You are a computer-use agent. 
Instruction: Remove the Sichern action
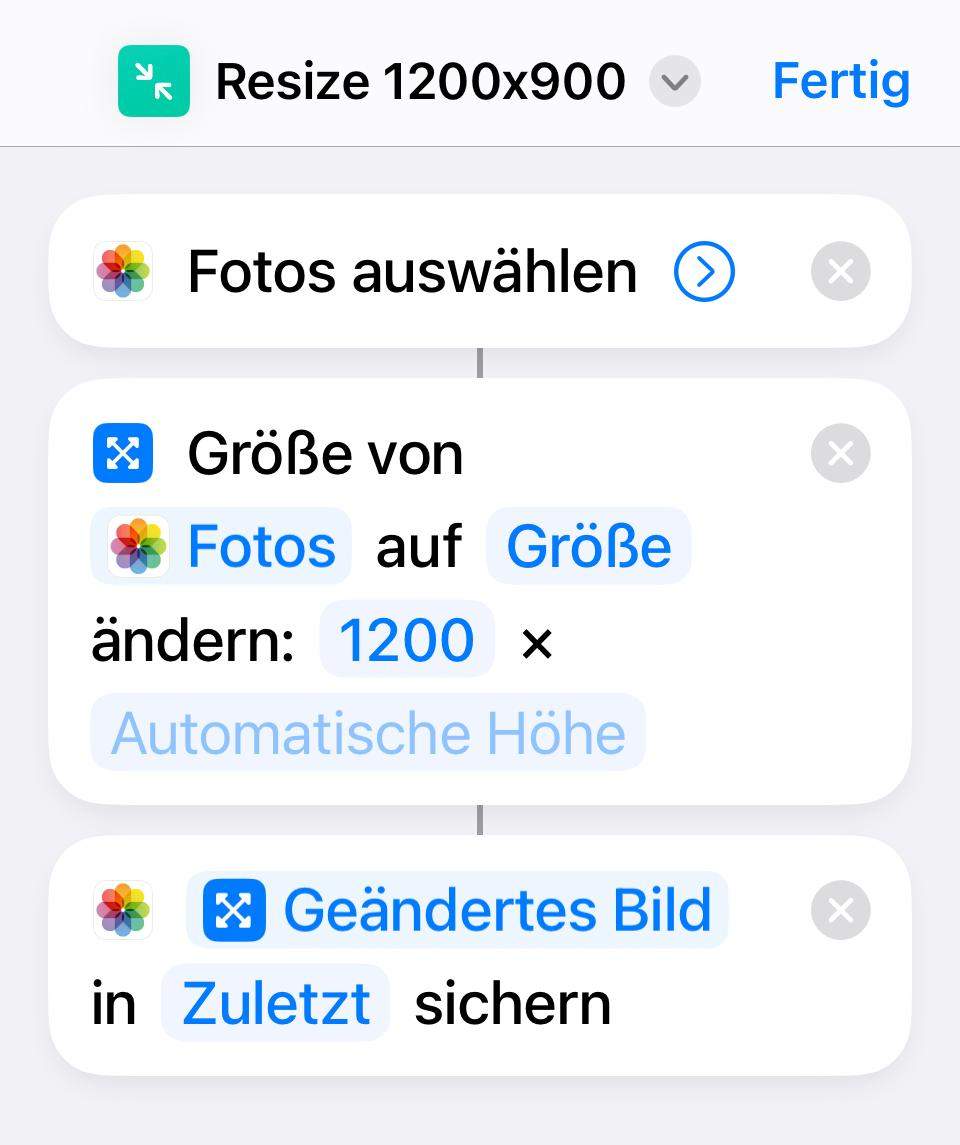[839, 909]
